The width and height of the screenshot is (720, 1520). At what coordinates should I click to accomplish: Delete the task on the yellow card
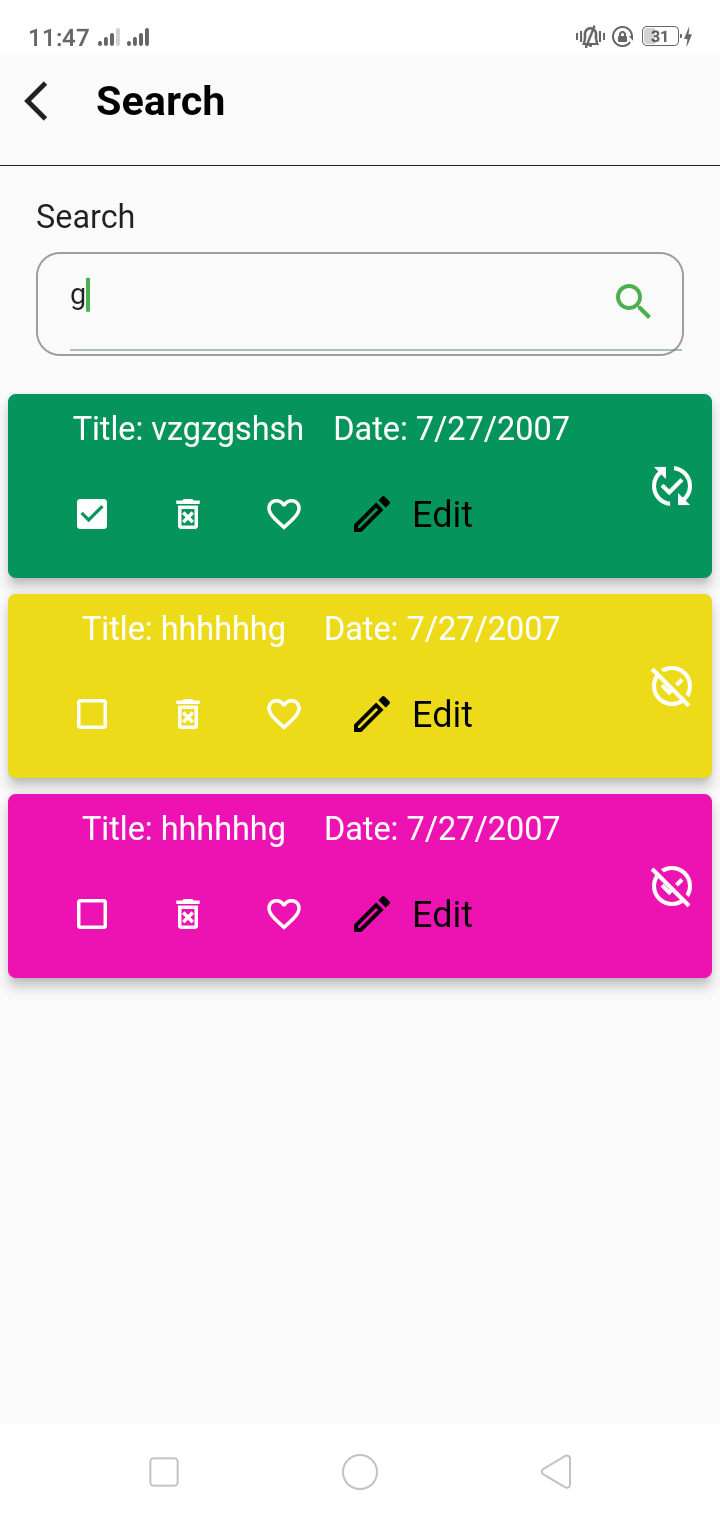188,714
